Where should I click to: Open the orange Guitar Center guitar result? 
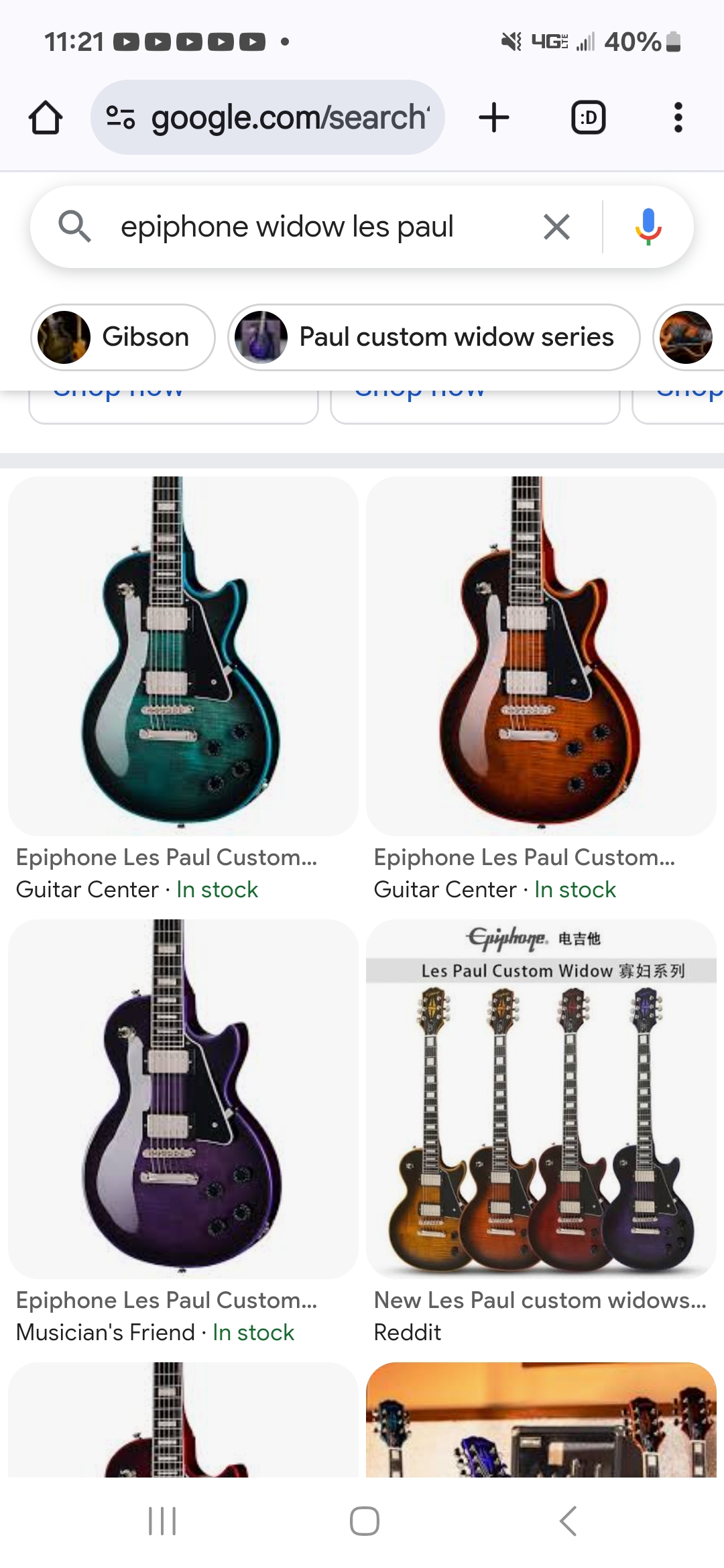tap(540, 657)
